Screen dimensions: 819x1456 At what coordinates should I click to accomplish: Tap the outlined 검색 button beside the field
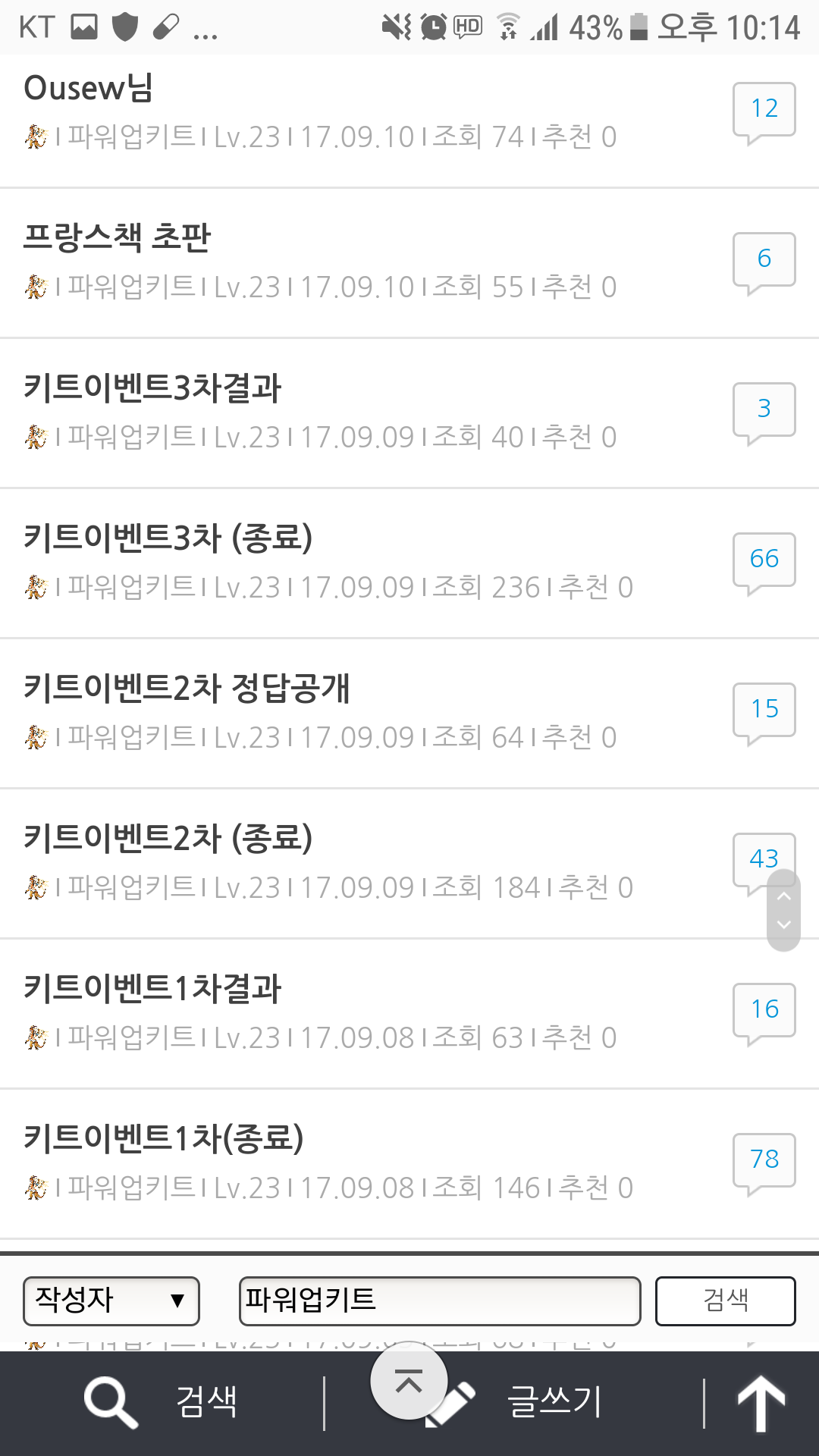coord(725,1301)
